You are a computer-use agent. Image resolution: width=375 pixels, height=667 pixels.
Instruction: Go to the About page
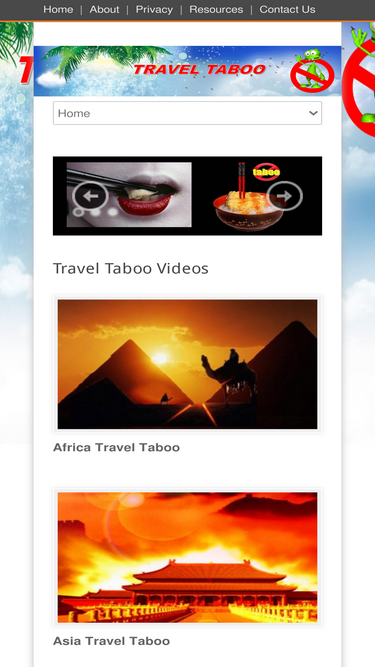(104, 9)
